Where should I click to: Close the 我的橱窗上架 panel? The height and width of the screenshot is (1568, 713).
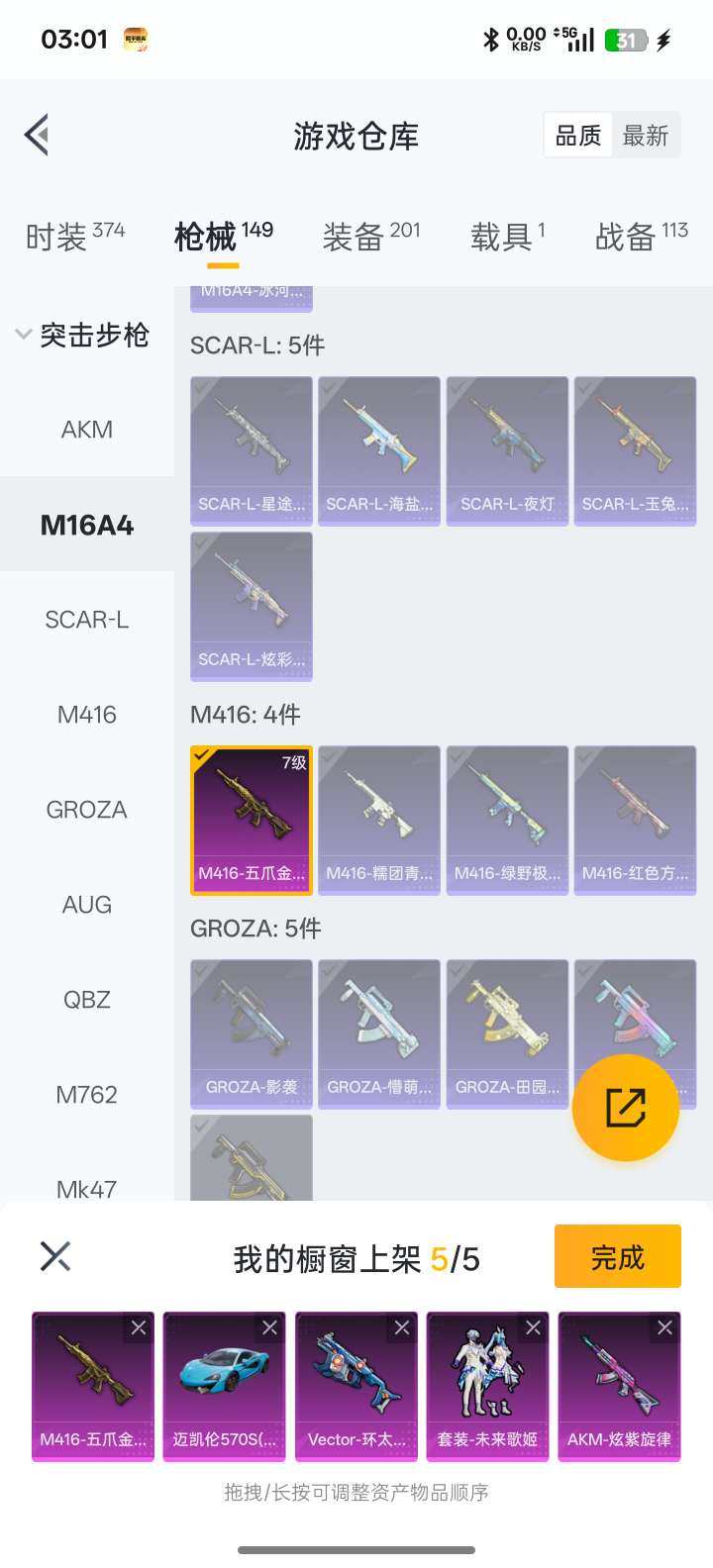point(55,1257)
